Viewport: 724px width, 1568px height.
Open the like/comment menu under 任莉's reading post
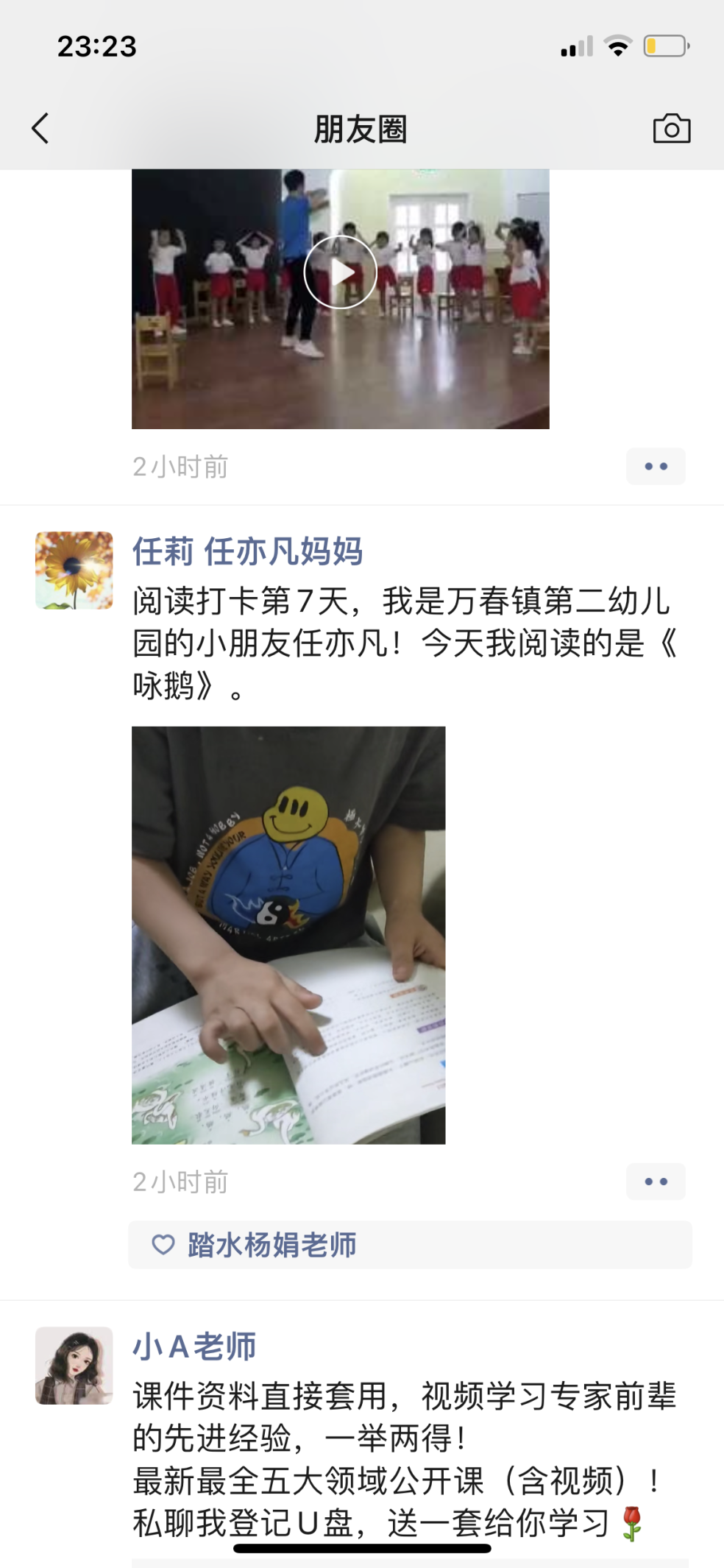655,1181
